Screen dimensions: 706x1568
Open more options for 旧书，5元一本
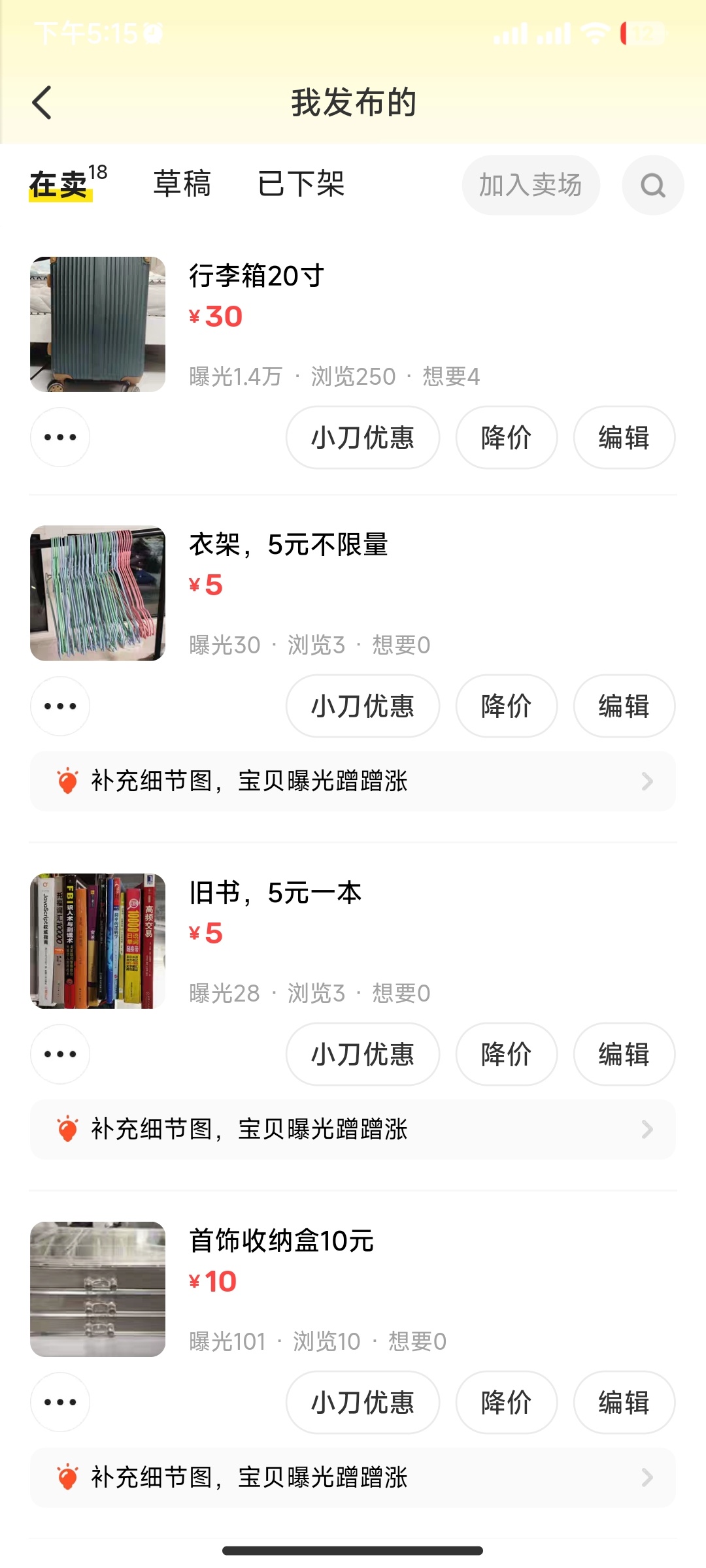click(60, 1054)
